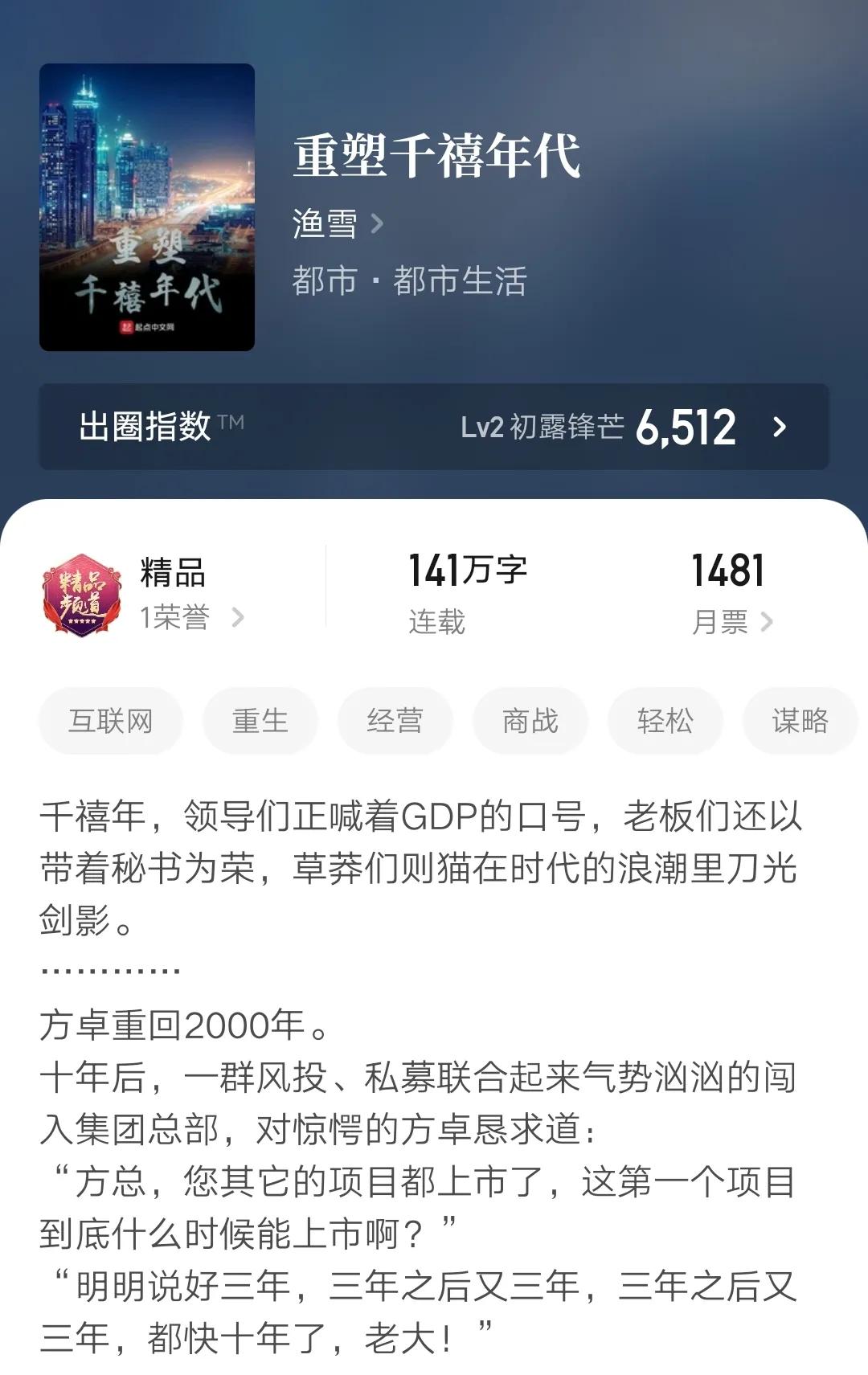Enlarge the 重塑千禧年代 book cover

pyautogui.click(x=147, y=207)
